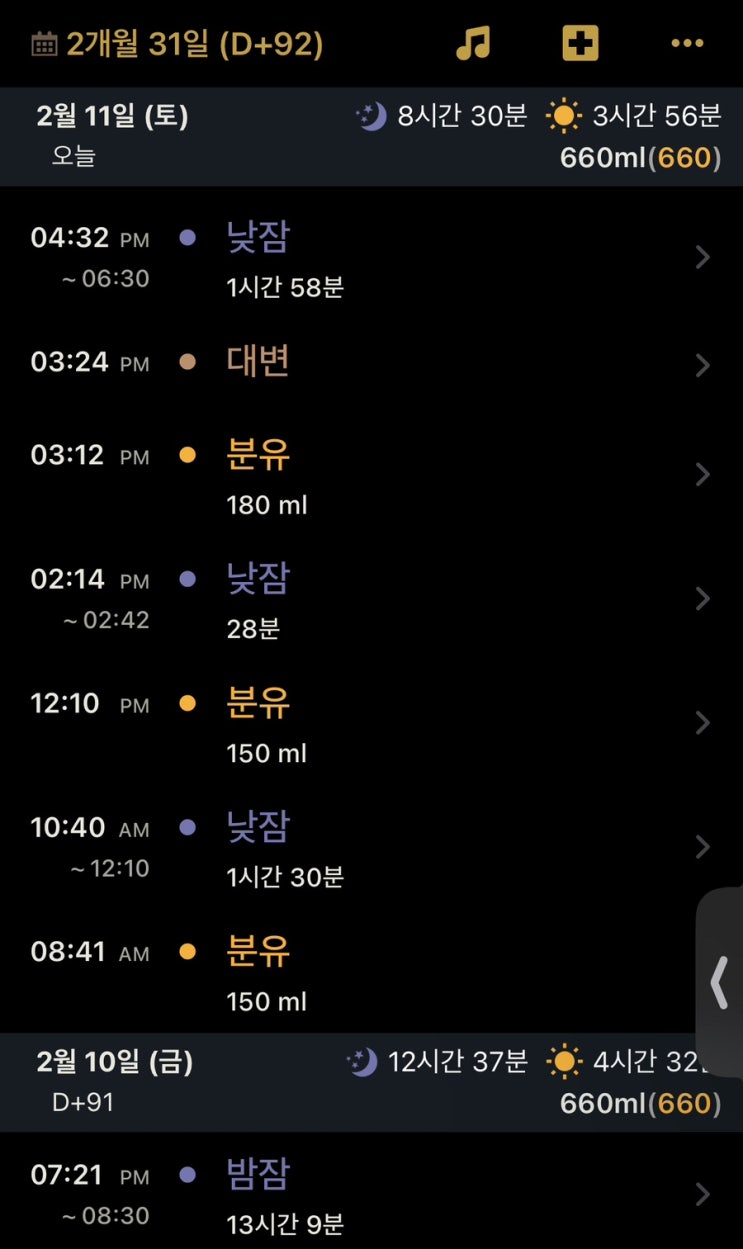Tap the music note icon
743x1249 pixels.
[473, 43]
